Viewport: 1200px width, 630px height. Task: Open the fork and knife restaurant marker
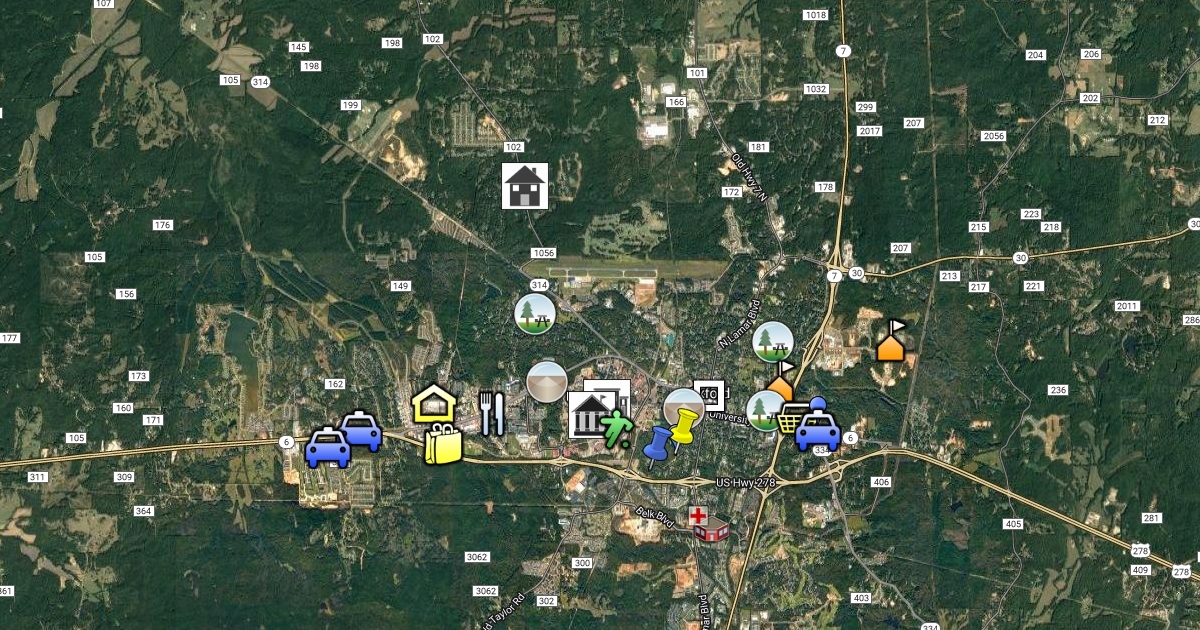(491, 413)
